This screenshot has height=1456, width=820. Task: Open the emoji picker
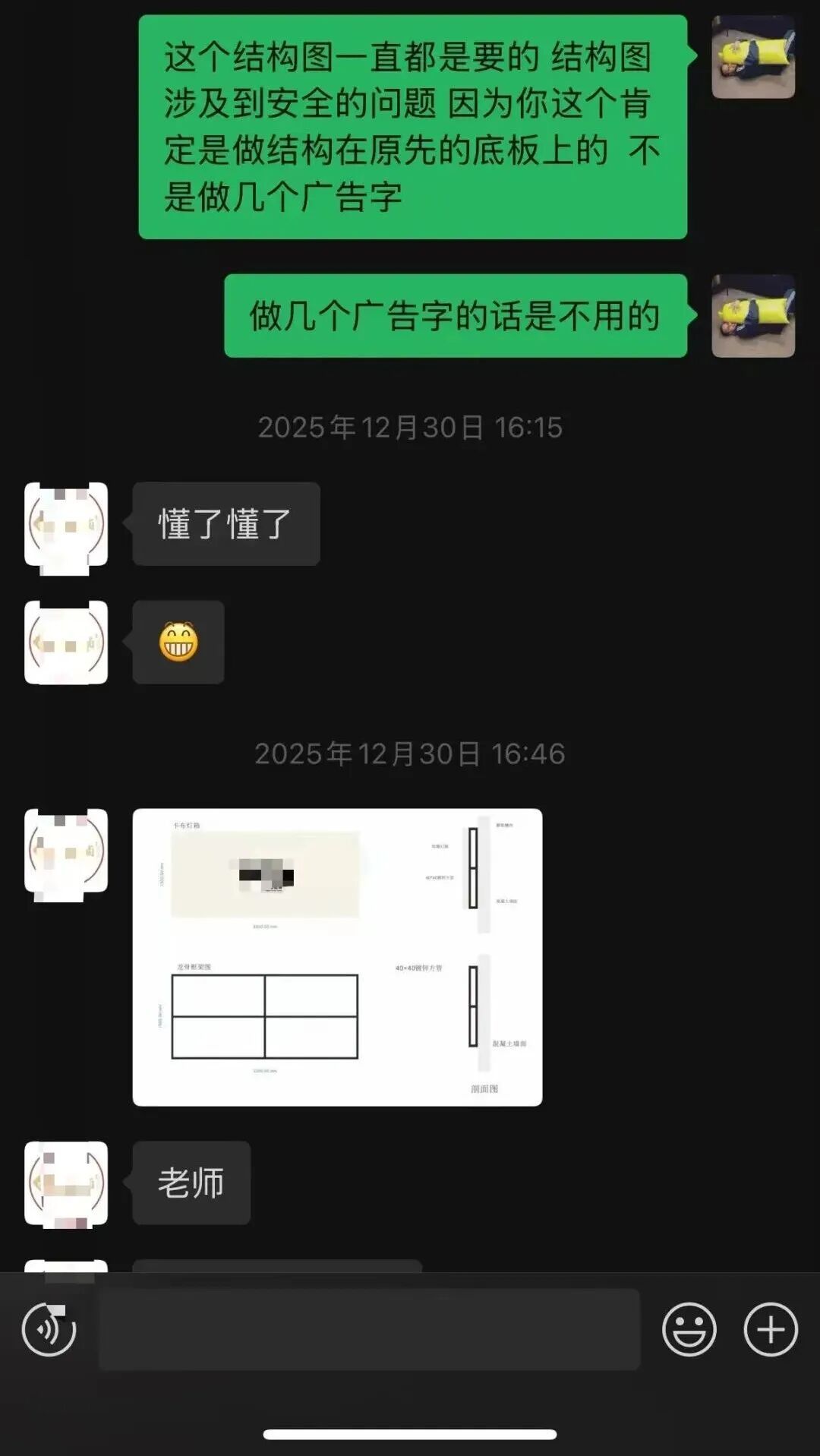click(689, 1329)
